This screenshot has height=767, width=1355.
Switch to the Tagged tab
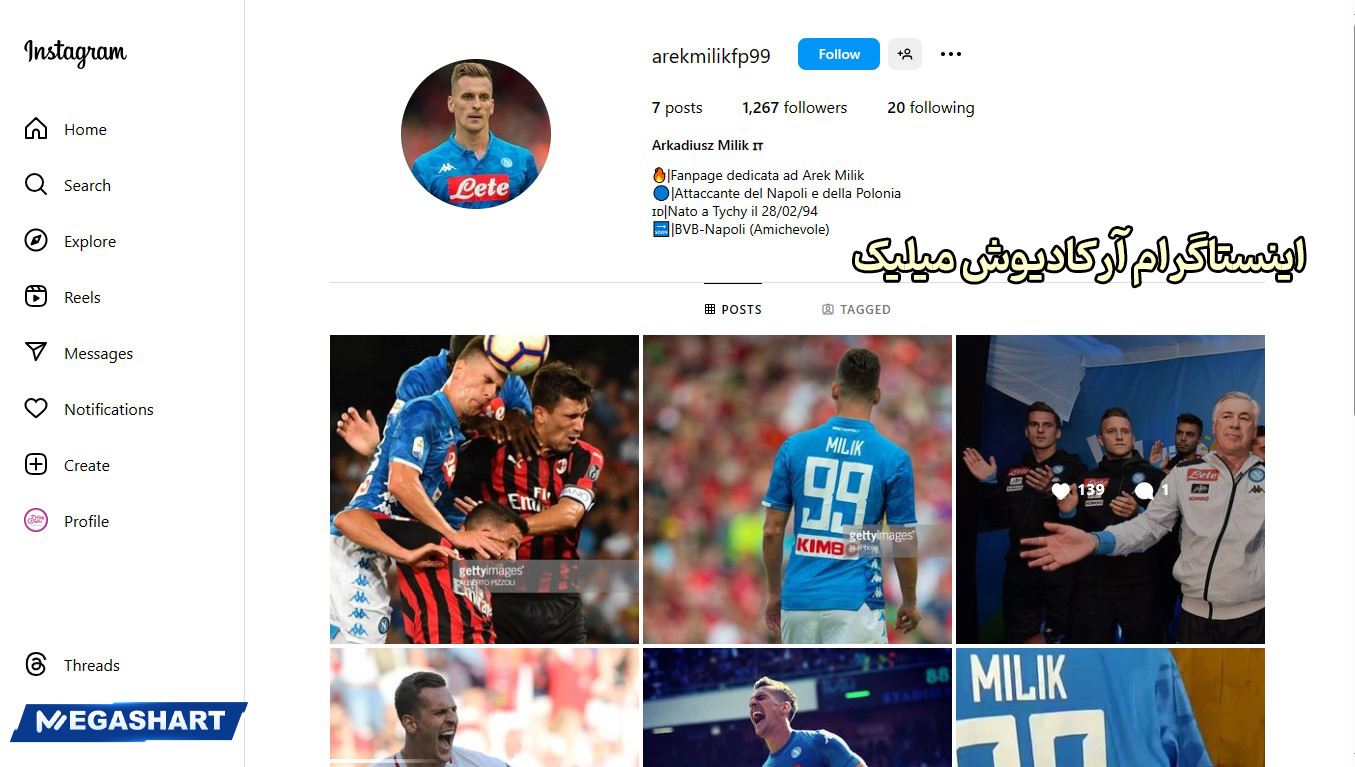click(x=856, y=309)
